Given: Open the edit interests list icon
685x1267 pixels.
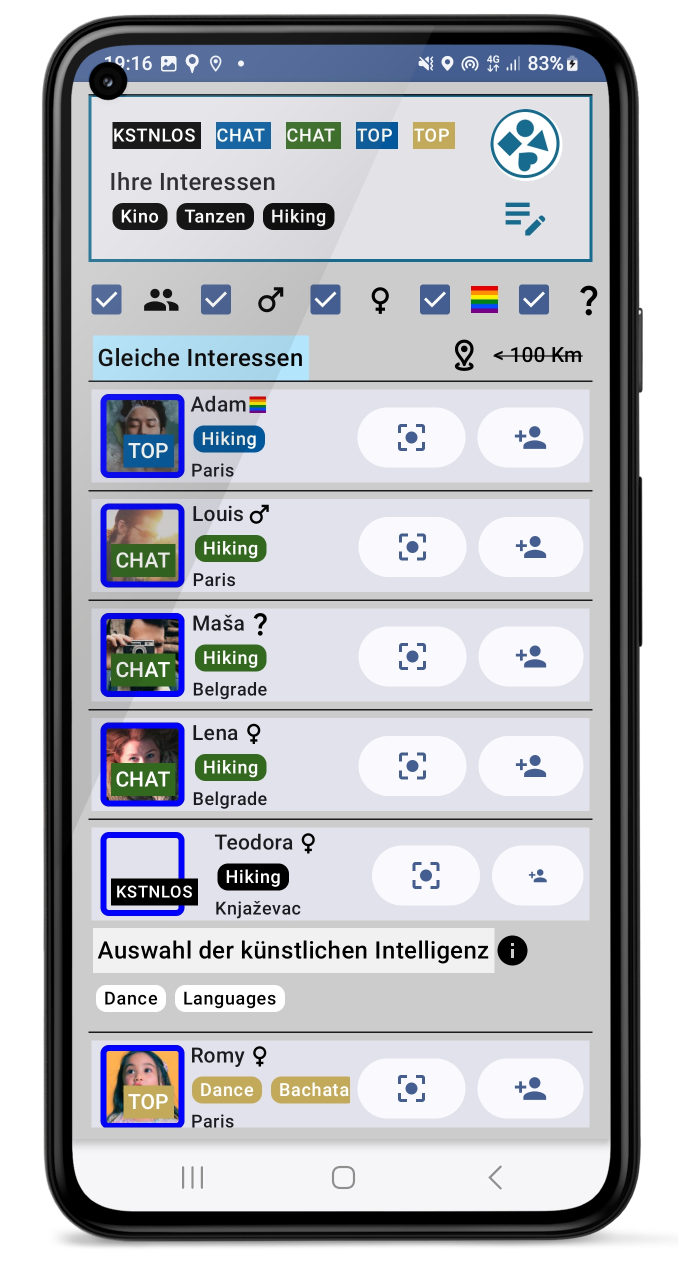Looking at the screenshot, I should pos(524,218).
